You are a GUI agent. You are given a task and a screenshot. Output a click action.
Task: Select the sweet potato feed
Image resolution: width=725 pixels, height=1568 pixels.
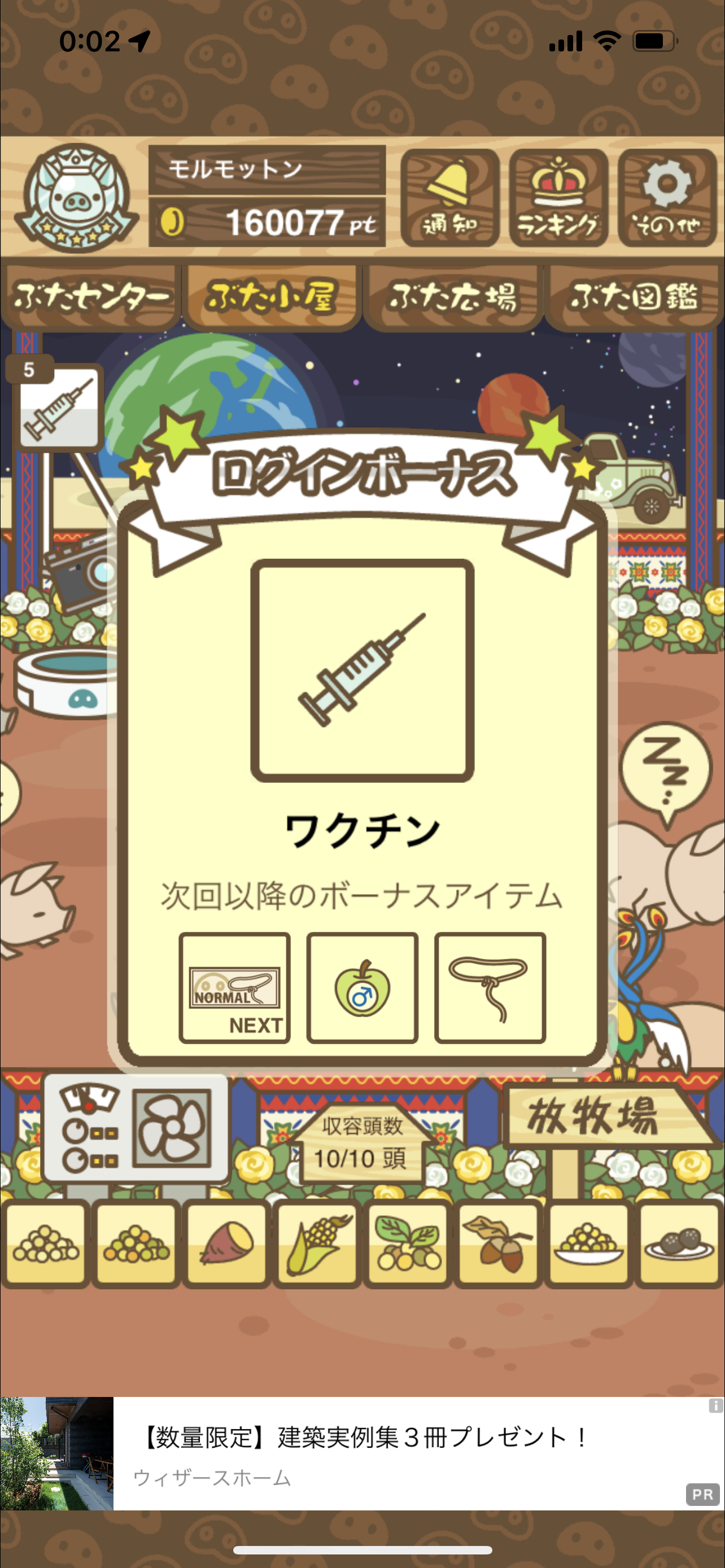[226, 1243]
